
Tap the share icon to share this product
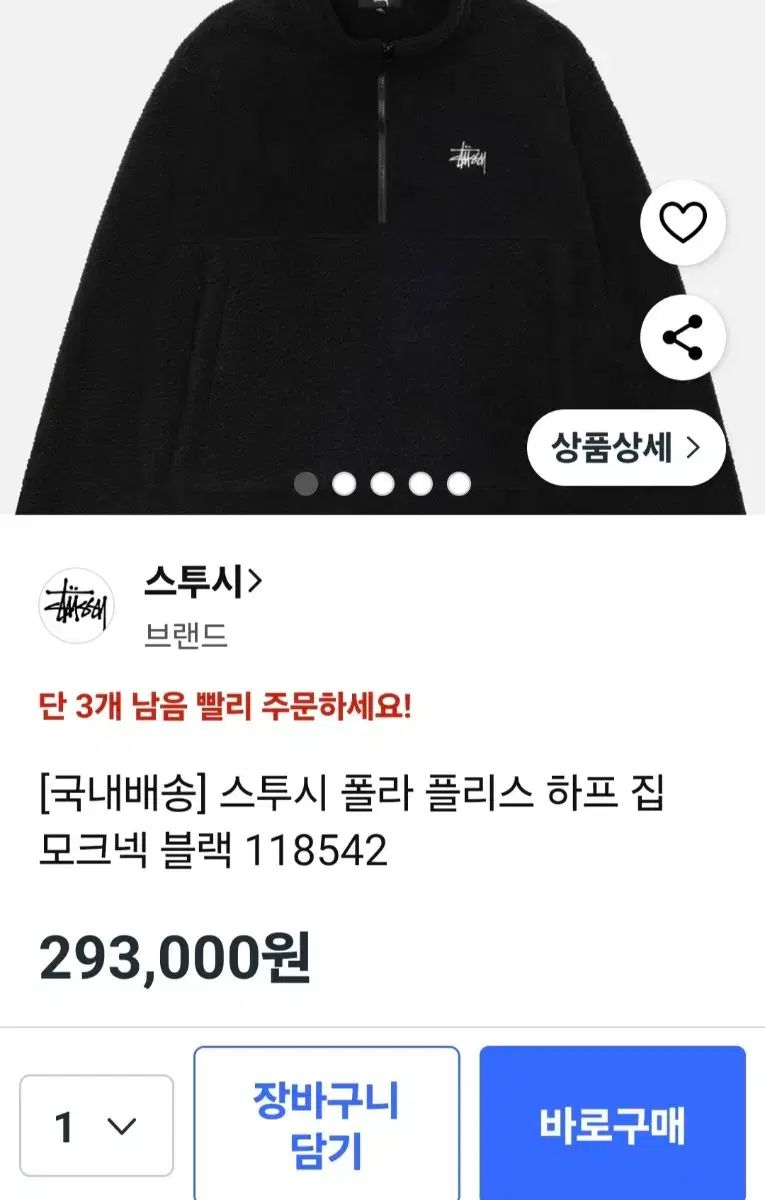point(683,337)
